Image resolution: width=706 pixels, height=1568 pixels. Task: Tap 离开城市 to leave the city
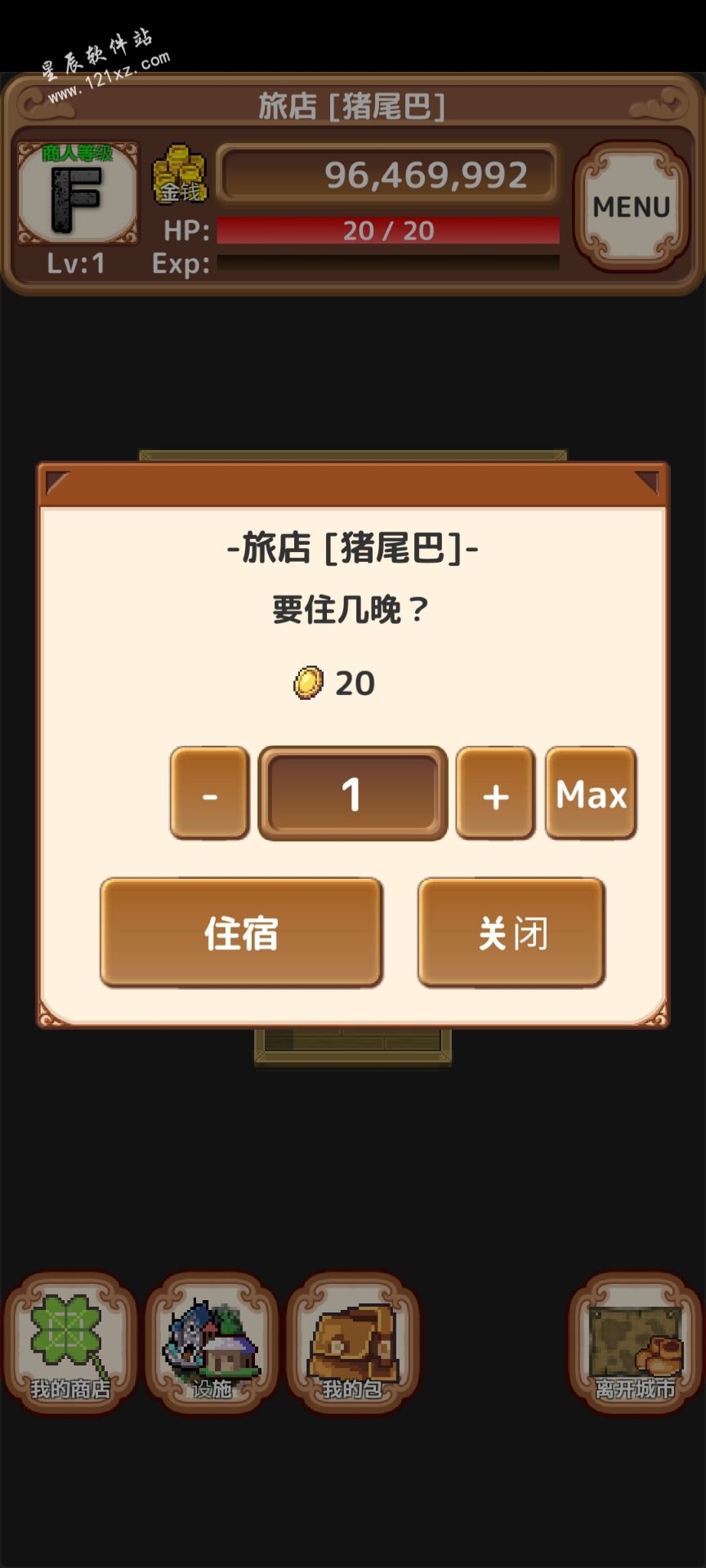635,1343
